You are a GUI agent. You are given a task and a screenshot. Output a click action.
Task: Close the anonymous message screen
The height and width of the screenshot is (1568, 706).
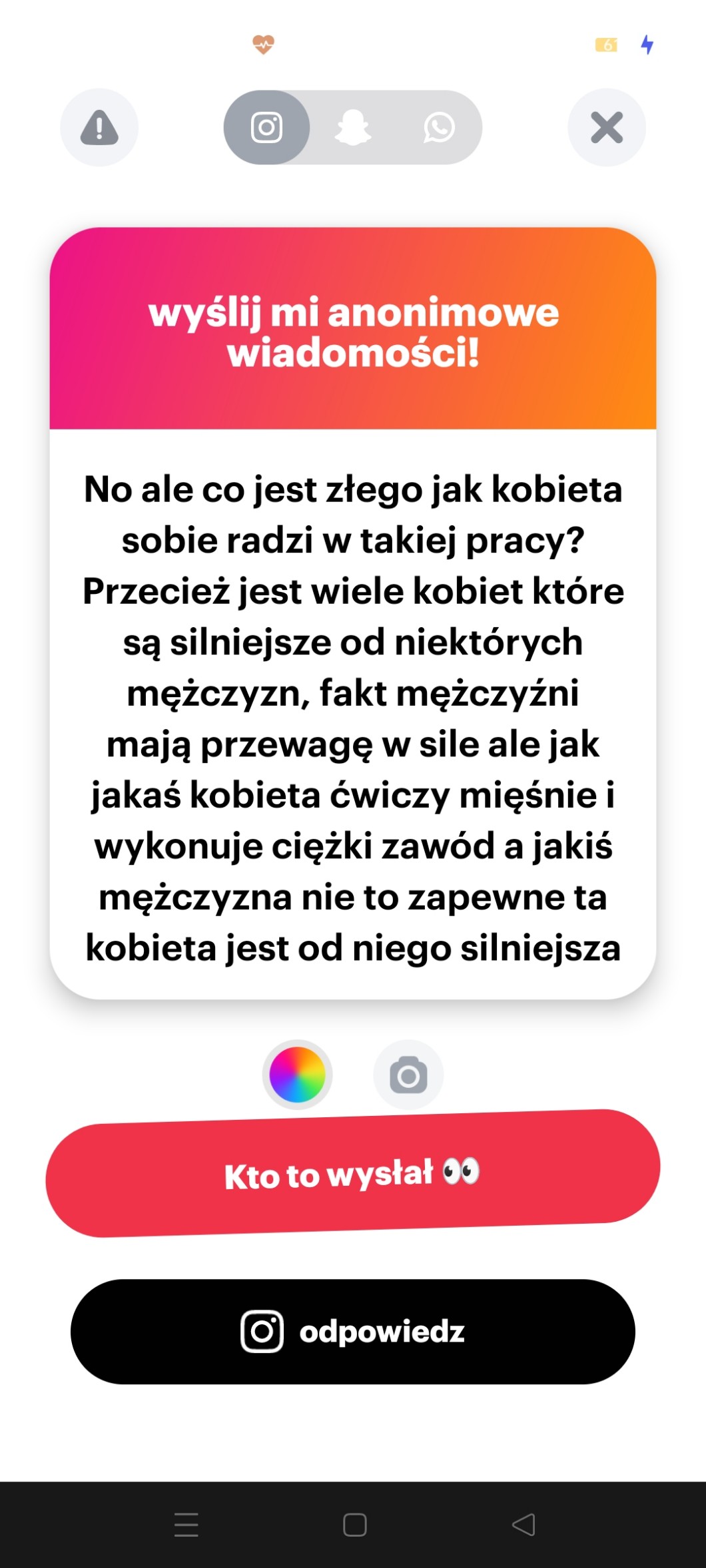pos(606,127)
